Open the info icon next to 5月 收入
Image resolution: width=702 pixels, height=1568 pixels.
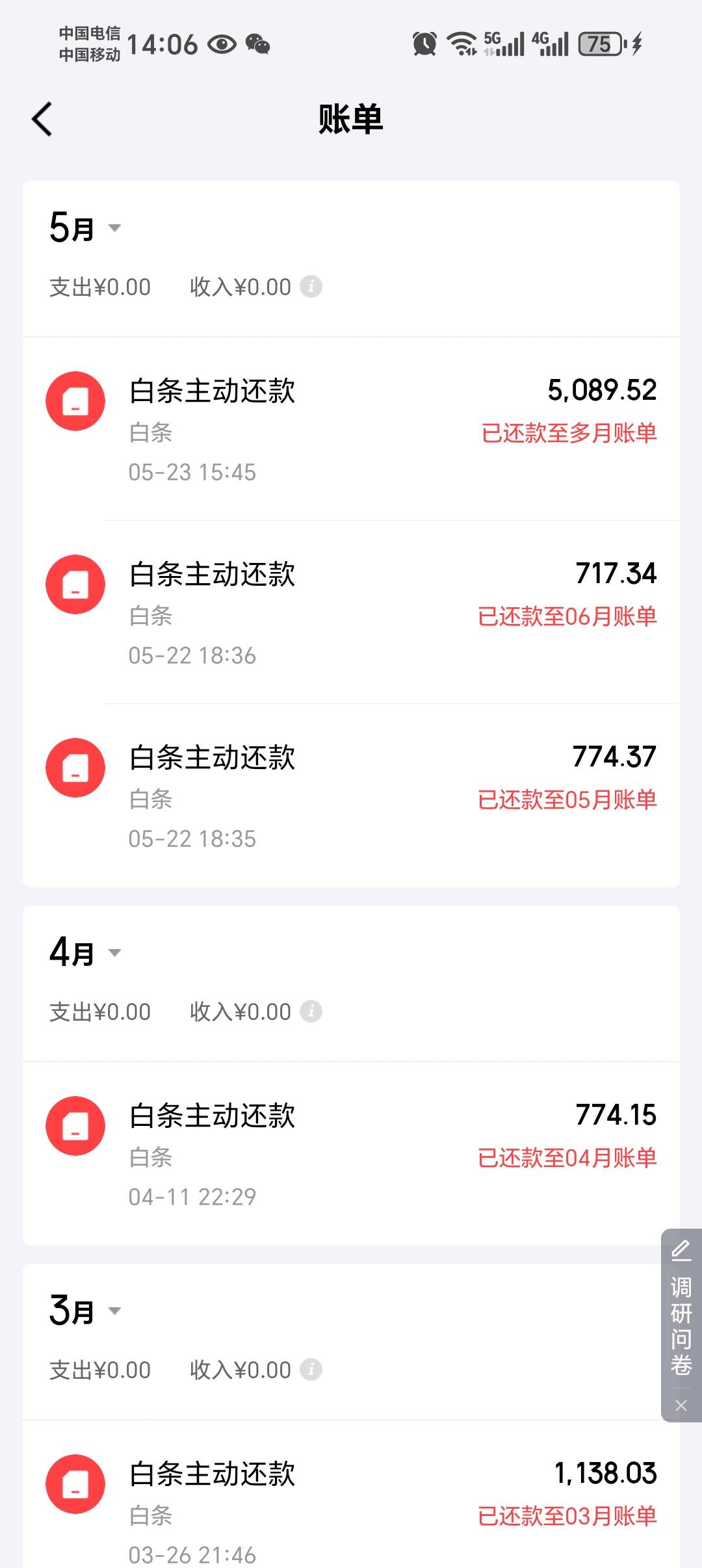pyautogui.click(x=311, y=287)
